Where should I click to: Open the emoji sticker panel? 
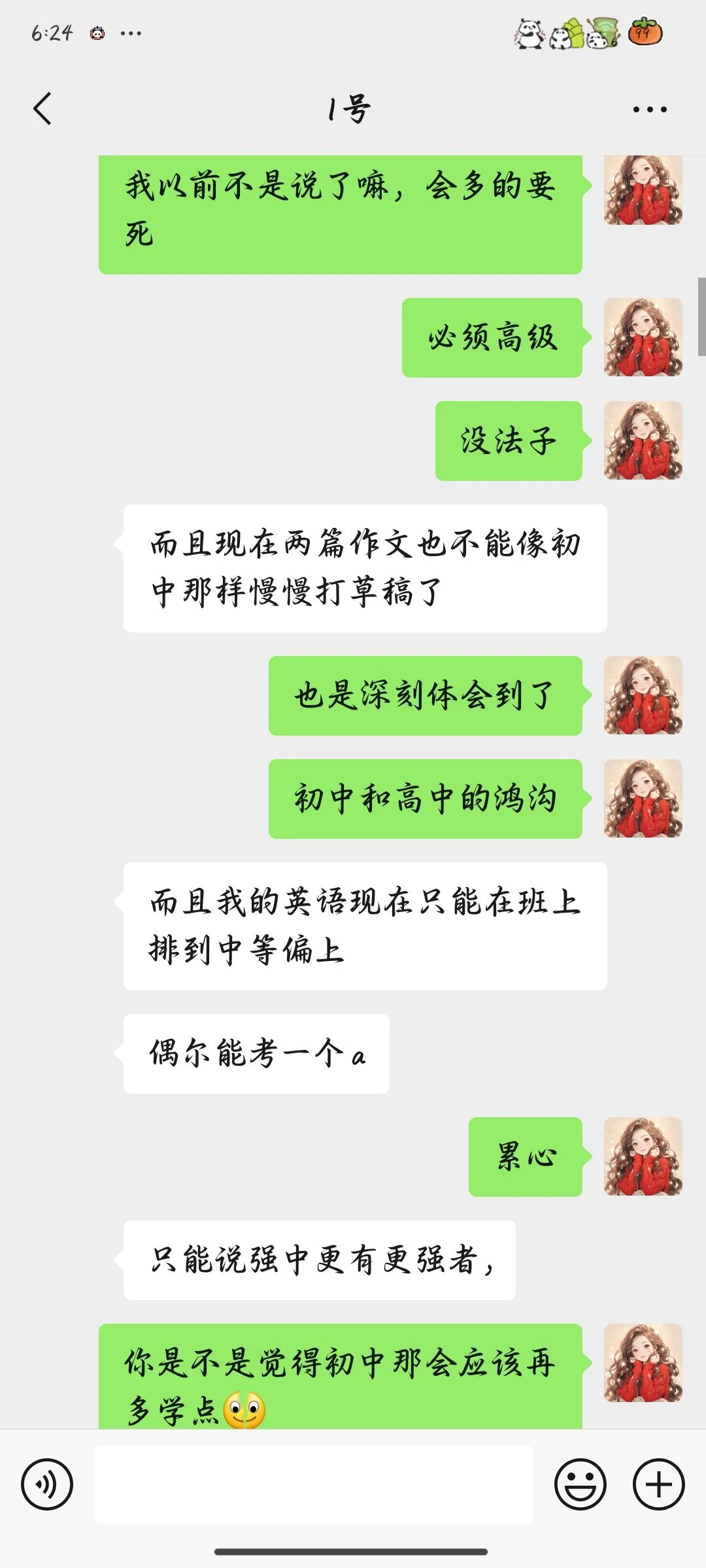click(580, 1484)
